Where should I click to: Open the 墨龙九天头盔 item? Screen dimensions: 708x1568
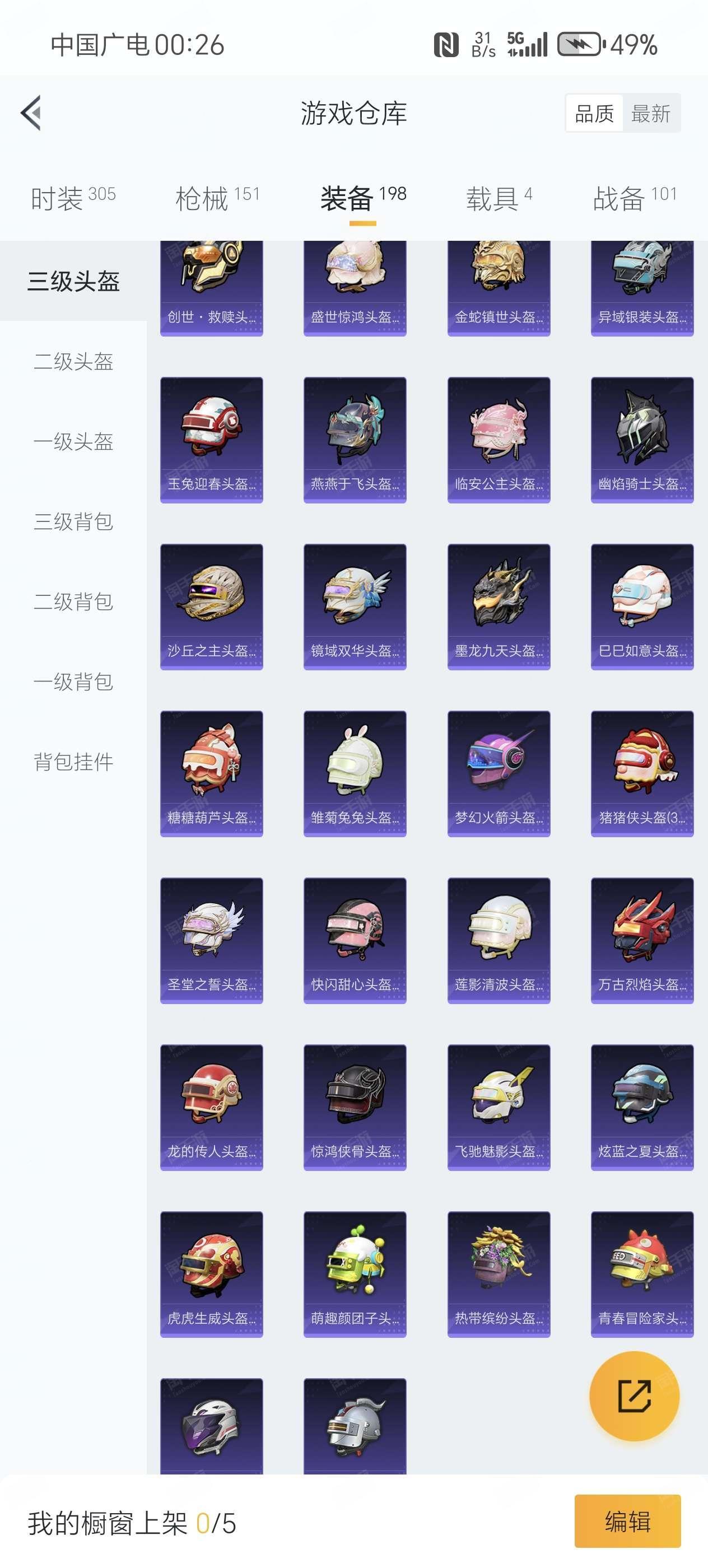click(499, 607)
